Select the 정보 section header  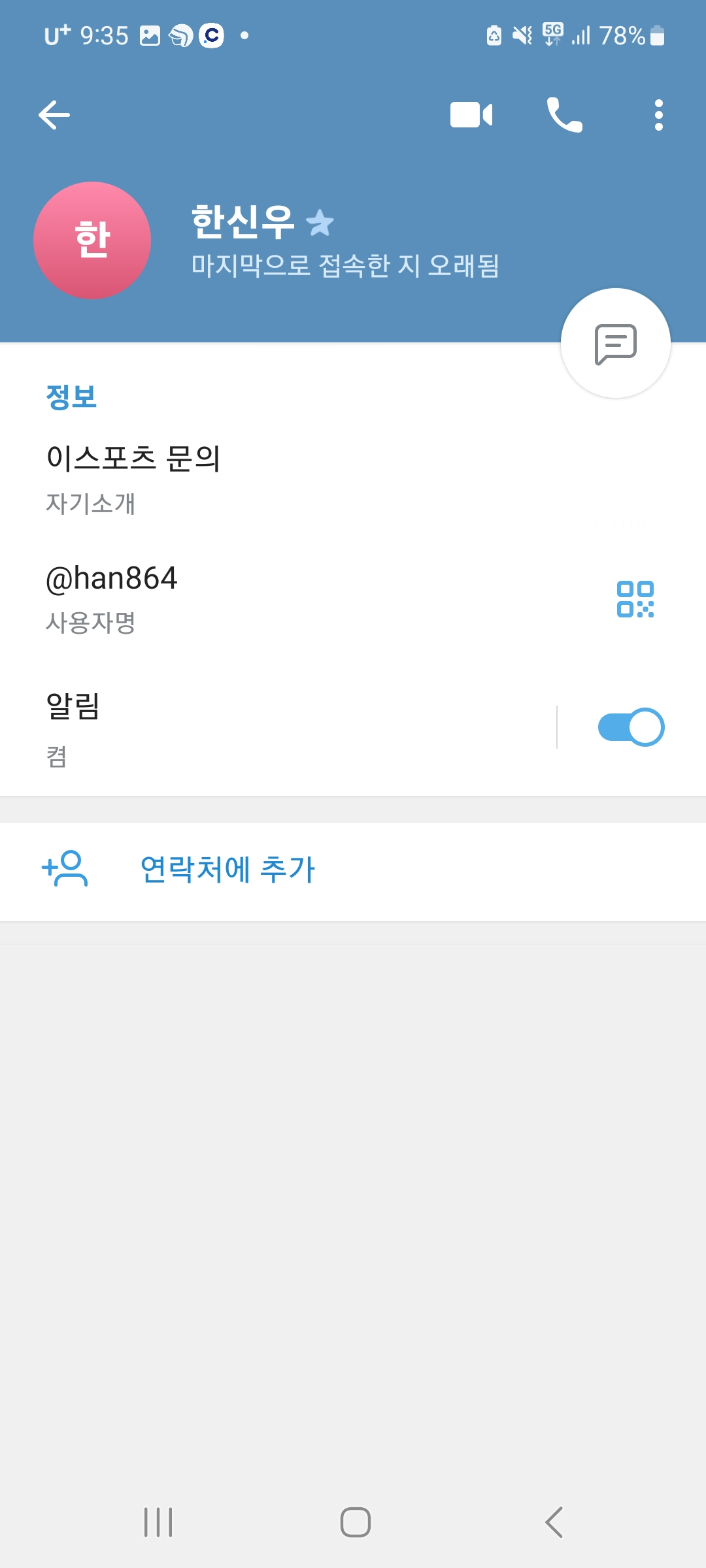(70, 397)
